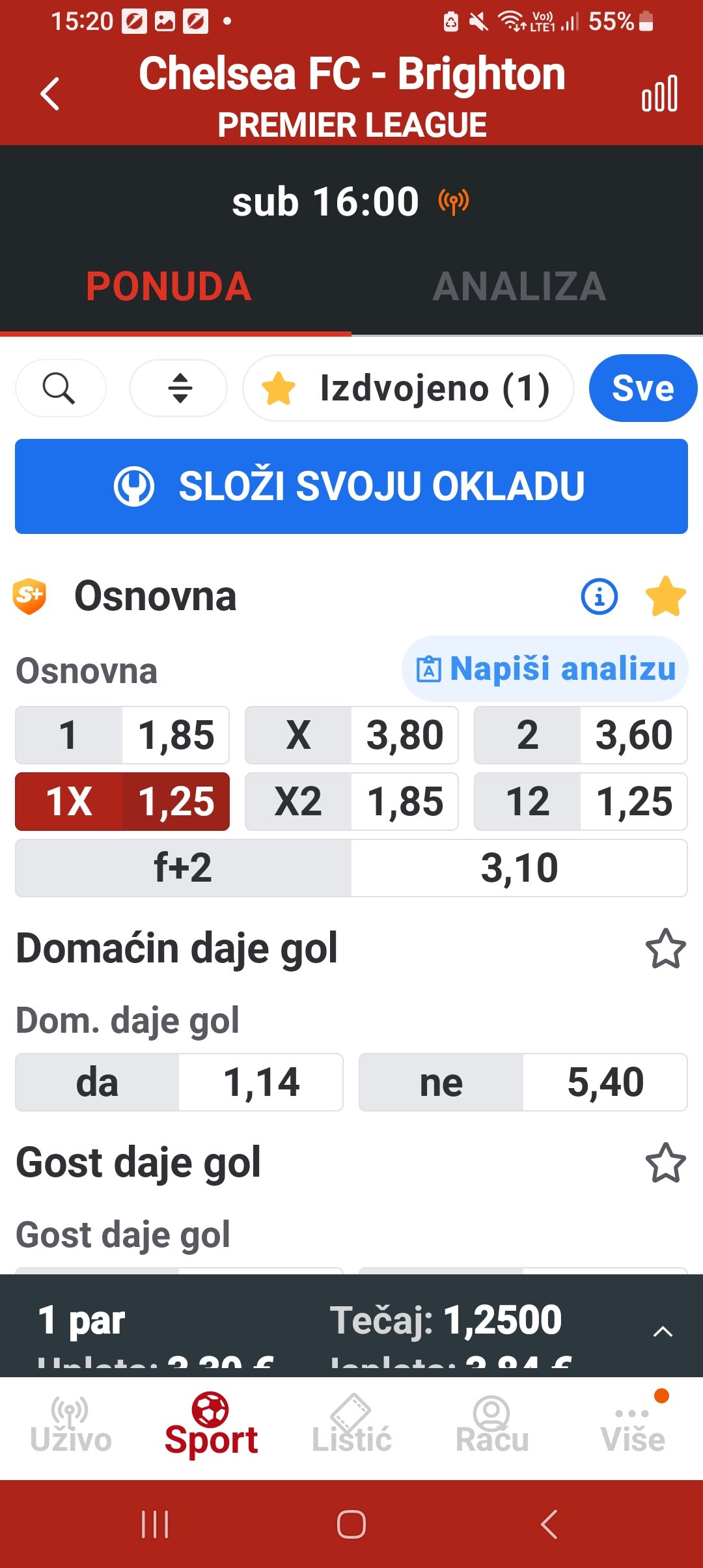This screenshot has height=1568, width=703.
Task: Open Složi svoju okladu bet builder
Action: 351,486
